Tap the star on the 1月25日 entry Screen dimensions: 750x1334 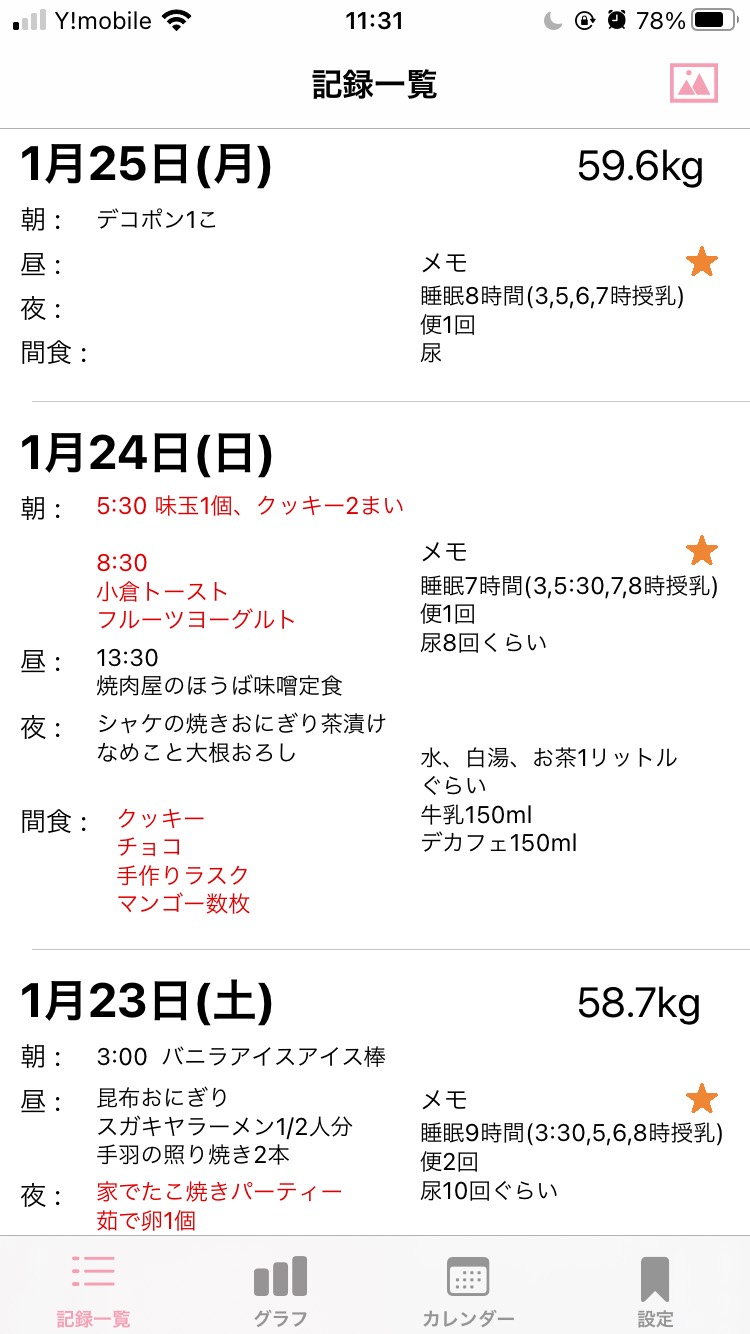(x=702, y=263)
